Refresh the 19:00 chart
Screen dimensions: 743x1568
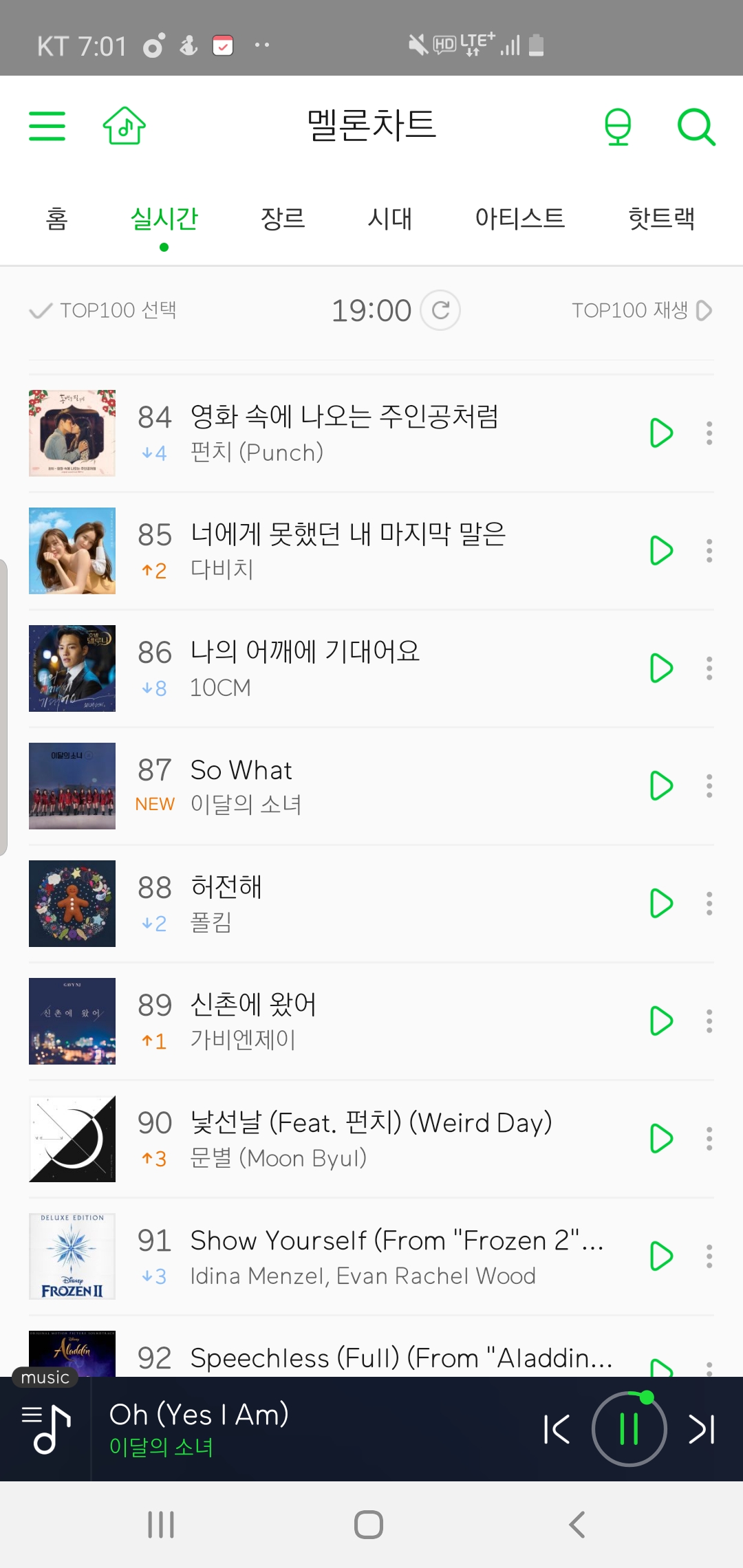tap(440, 311)
